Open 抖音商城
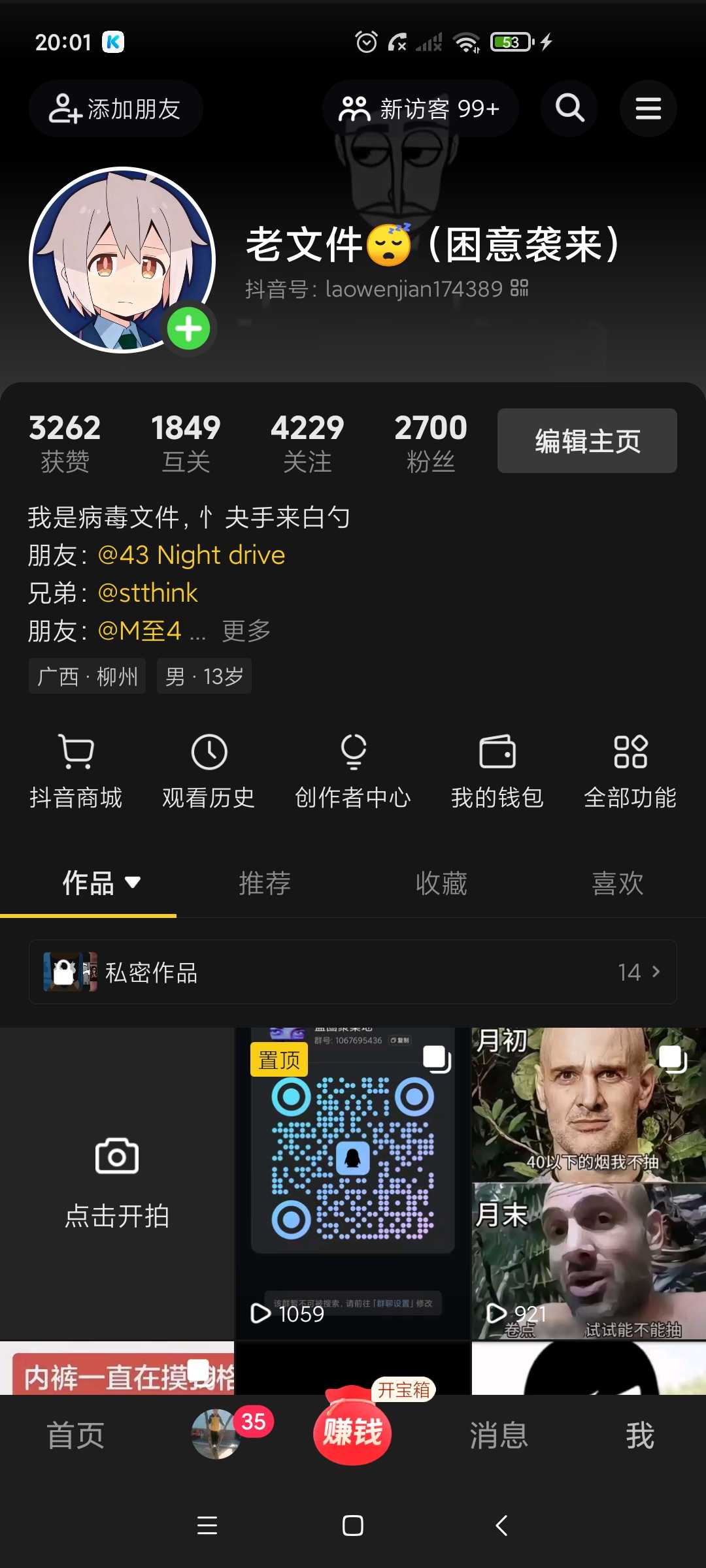Image resolution: width=706 pixels, height=1568 pixels. click(76, 771)
